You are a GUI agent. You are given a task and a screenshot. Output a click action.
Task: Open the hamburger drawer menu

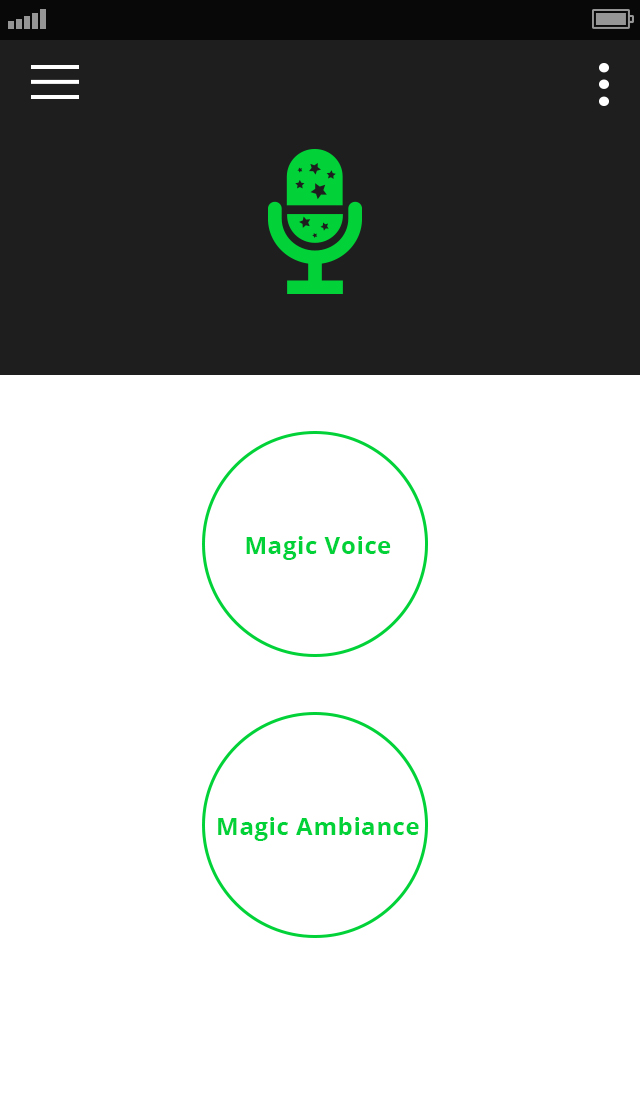coord(55,82)
